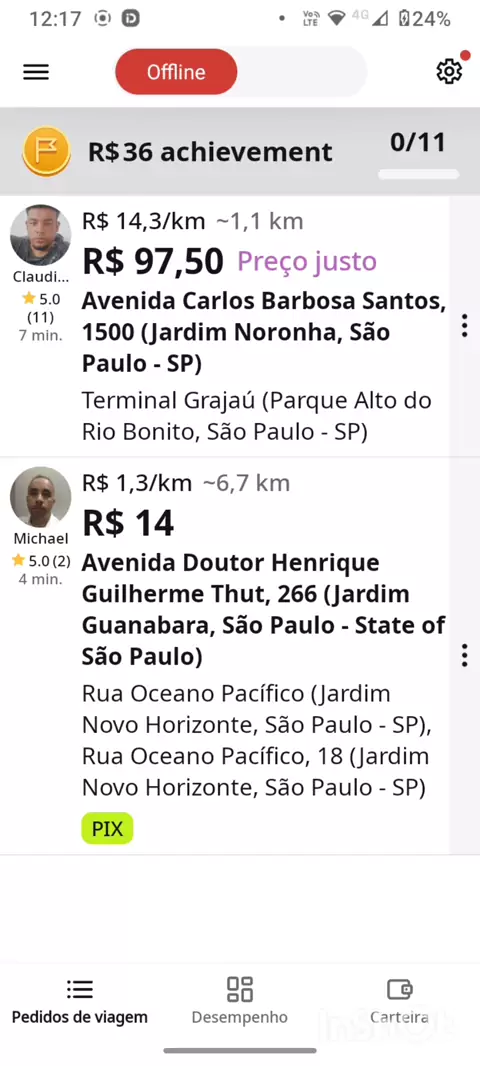Open the settings gear icon
480x1066 pixels.
pos(449,71)
